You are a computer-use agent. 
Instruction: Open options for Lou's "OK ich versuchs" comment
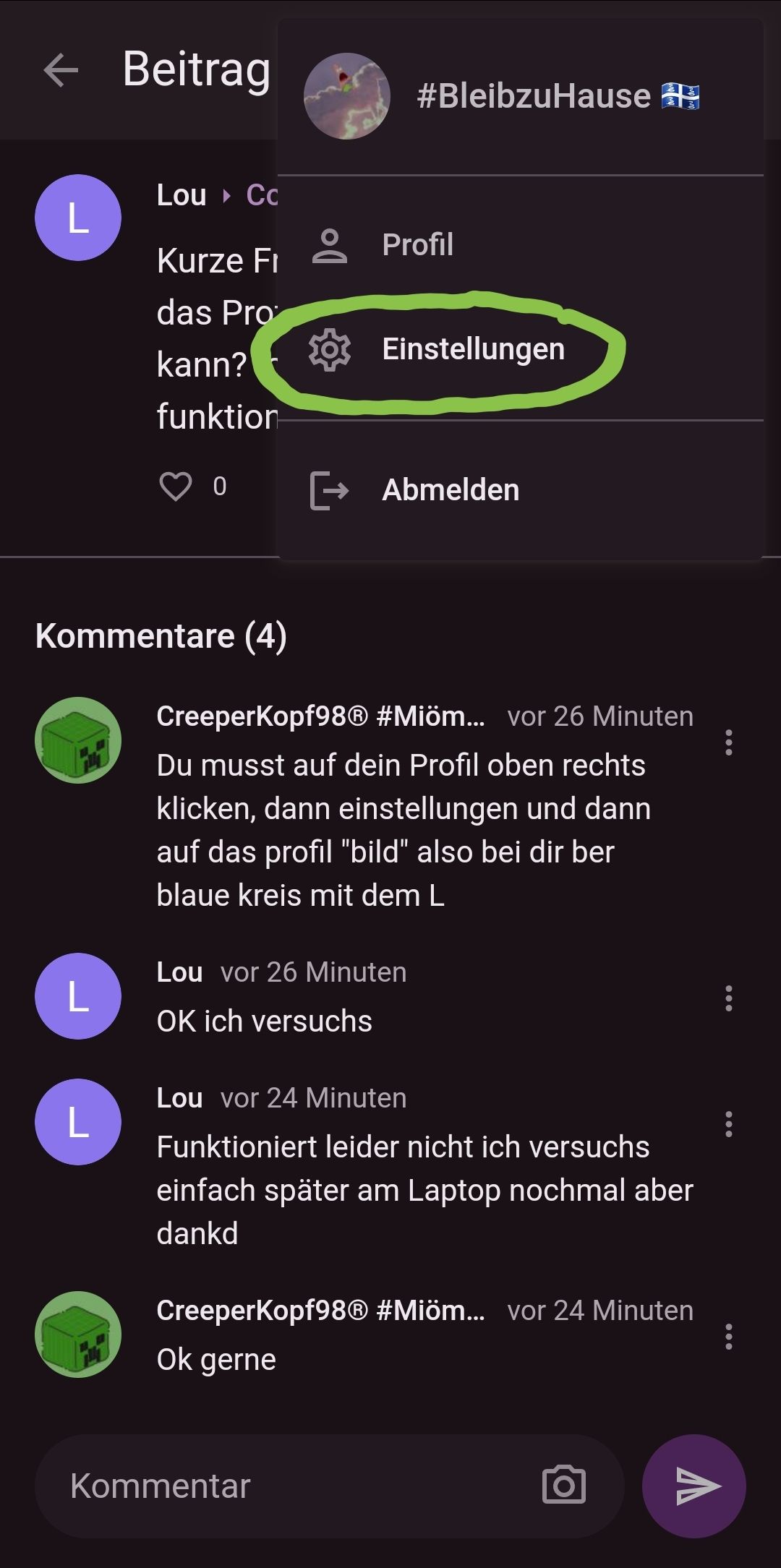pyautogui.click(x=728, y=998)
